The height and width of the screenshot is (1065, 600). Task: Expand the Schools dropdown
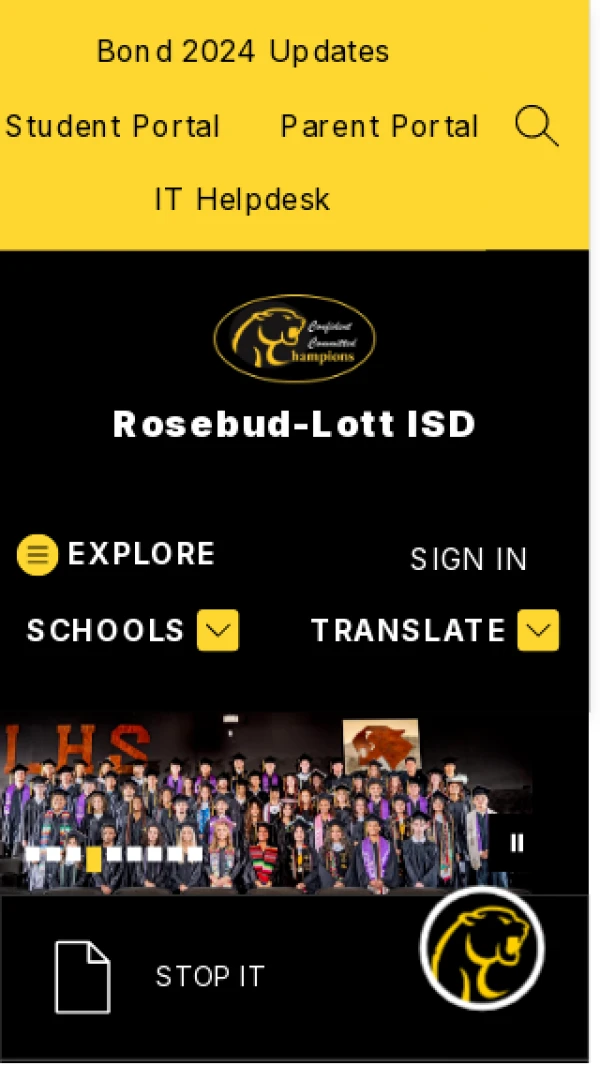(x=132, y=630)
